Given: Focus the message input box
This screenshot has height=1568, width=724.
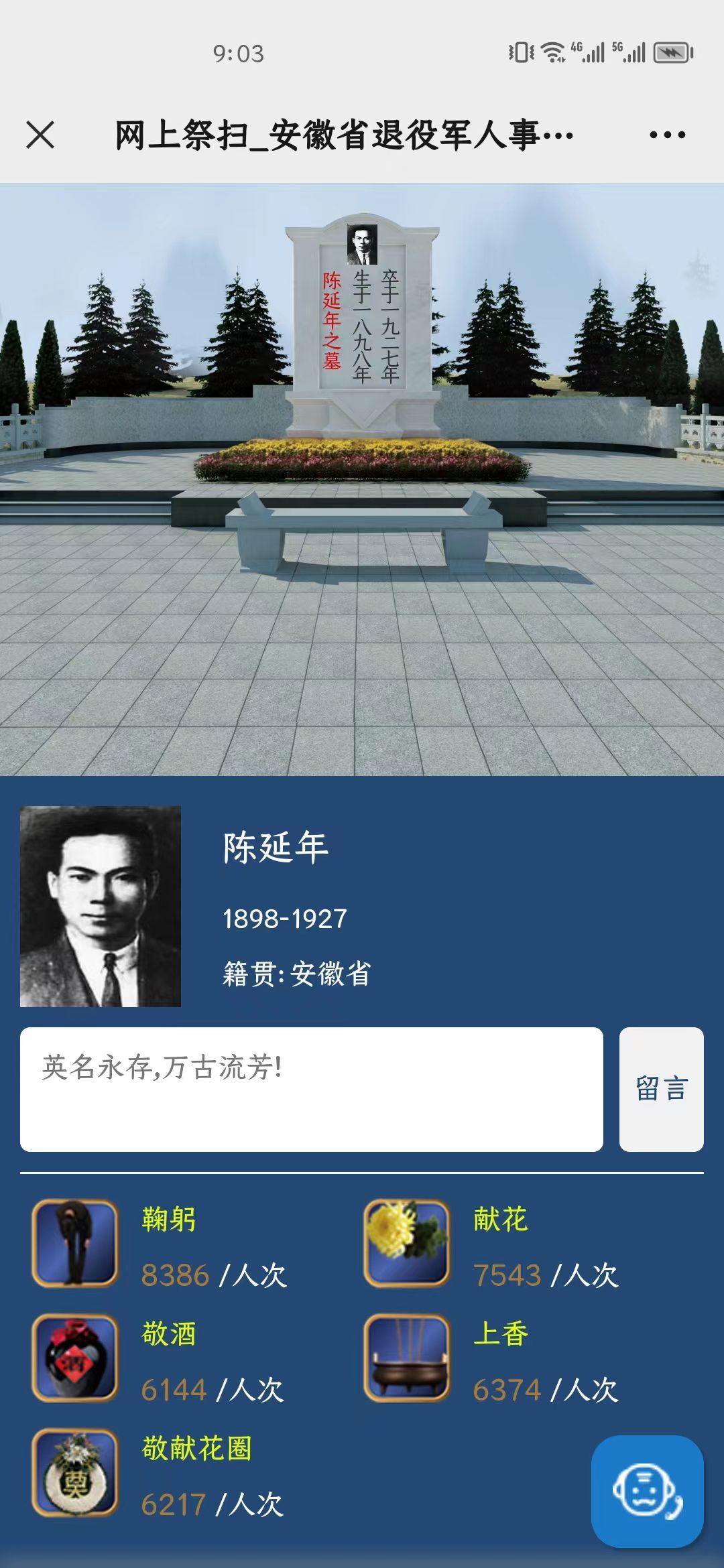Looking at the screenshot, I should 312,1089.
